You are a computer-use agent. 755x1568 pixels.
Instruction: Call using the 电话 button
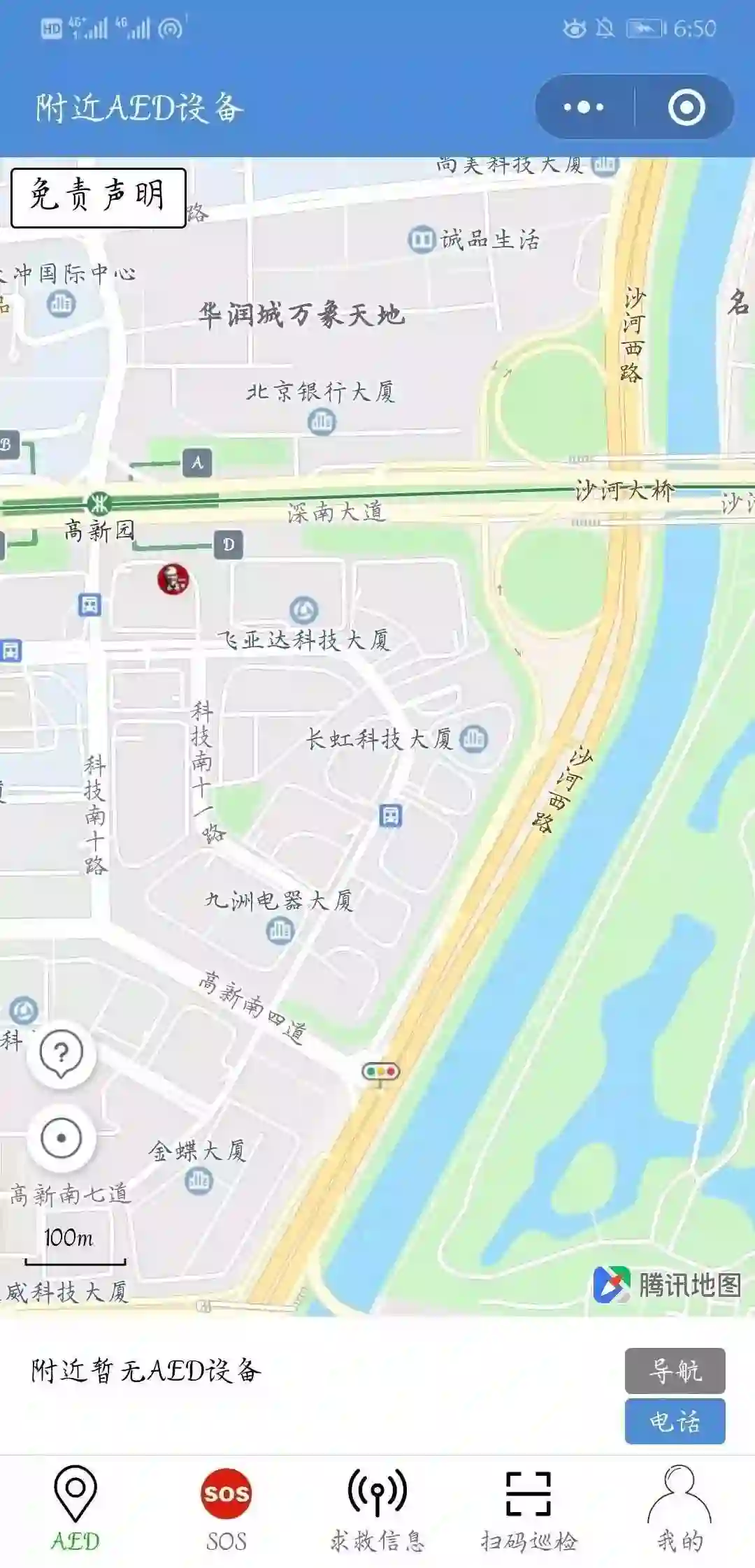[x=675, y=1421]
